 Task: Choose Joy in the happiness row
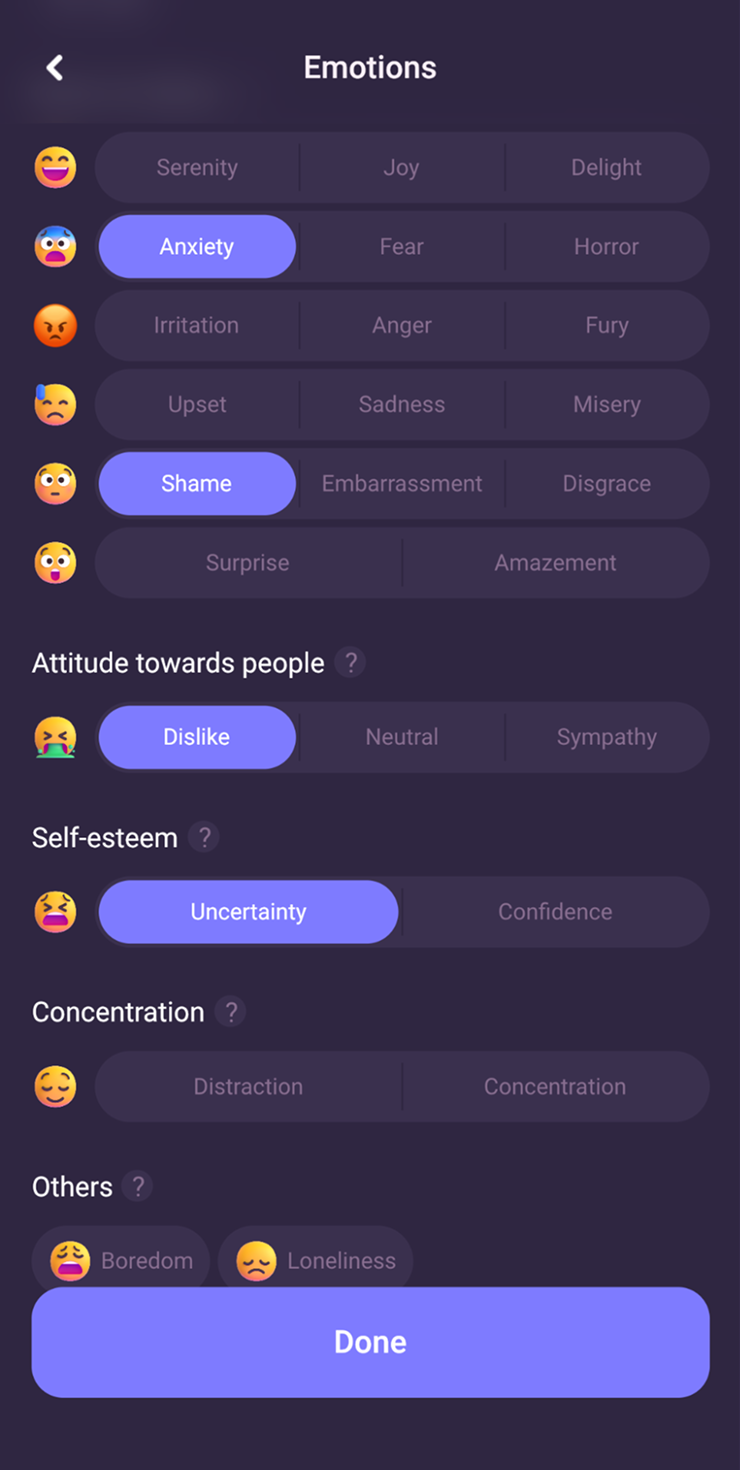coord(402,167)
